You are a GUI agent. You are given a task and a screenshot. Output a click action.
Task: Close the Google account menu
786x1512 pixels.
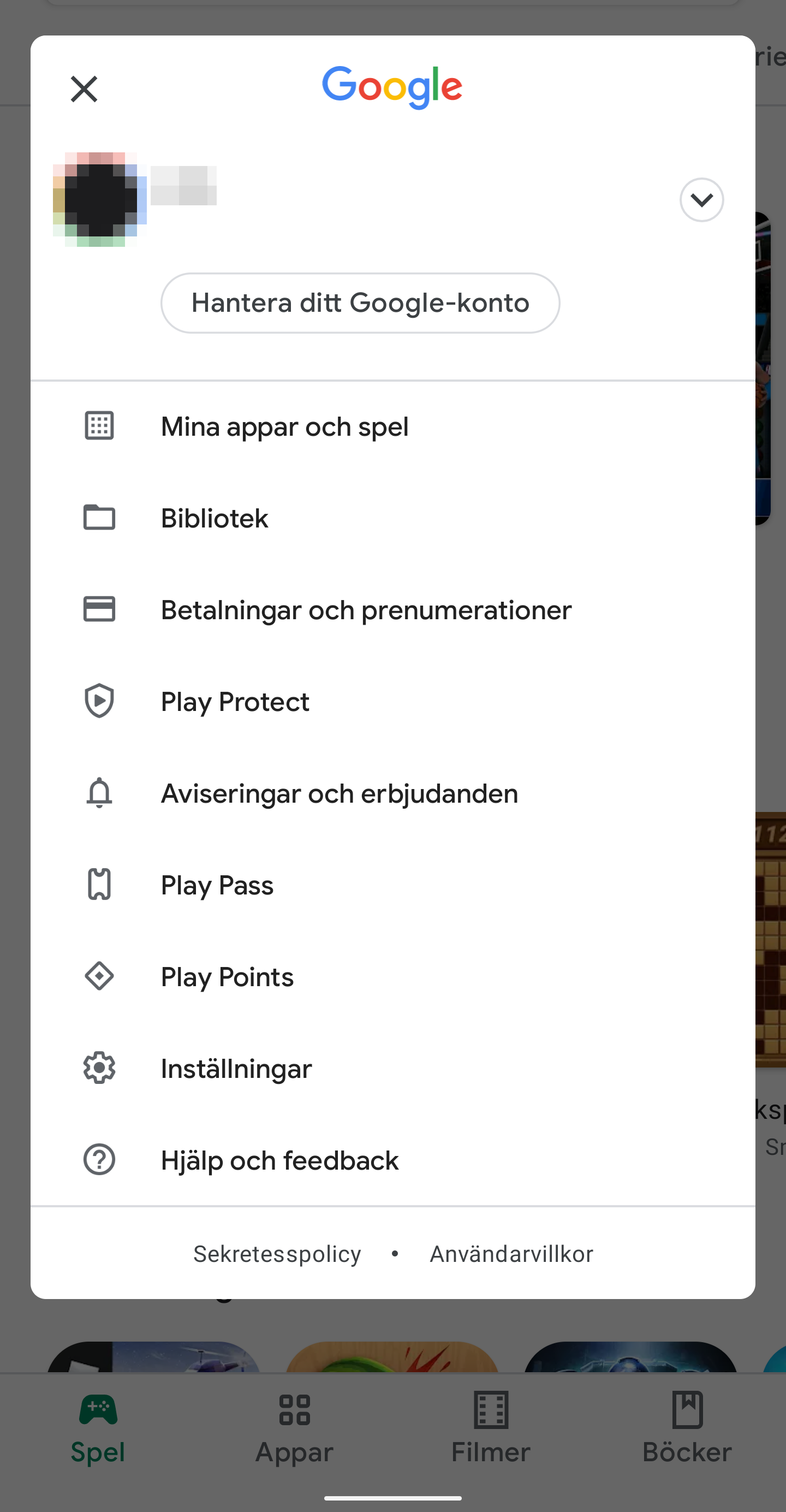[x=84, y=89]
